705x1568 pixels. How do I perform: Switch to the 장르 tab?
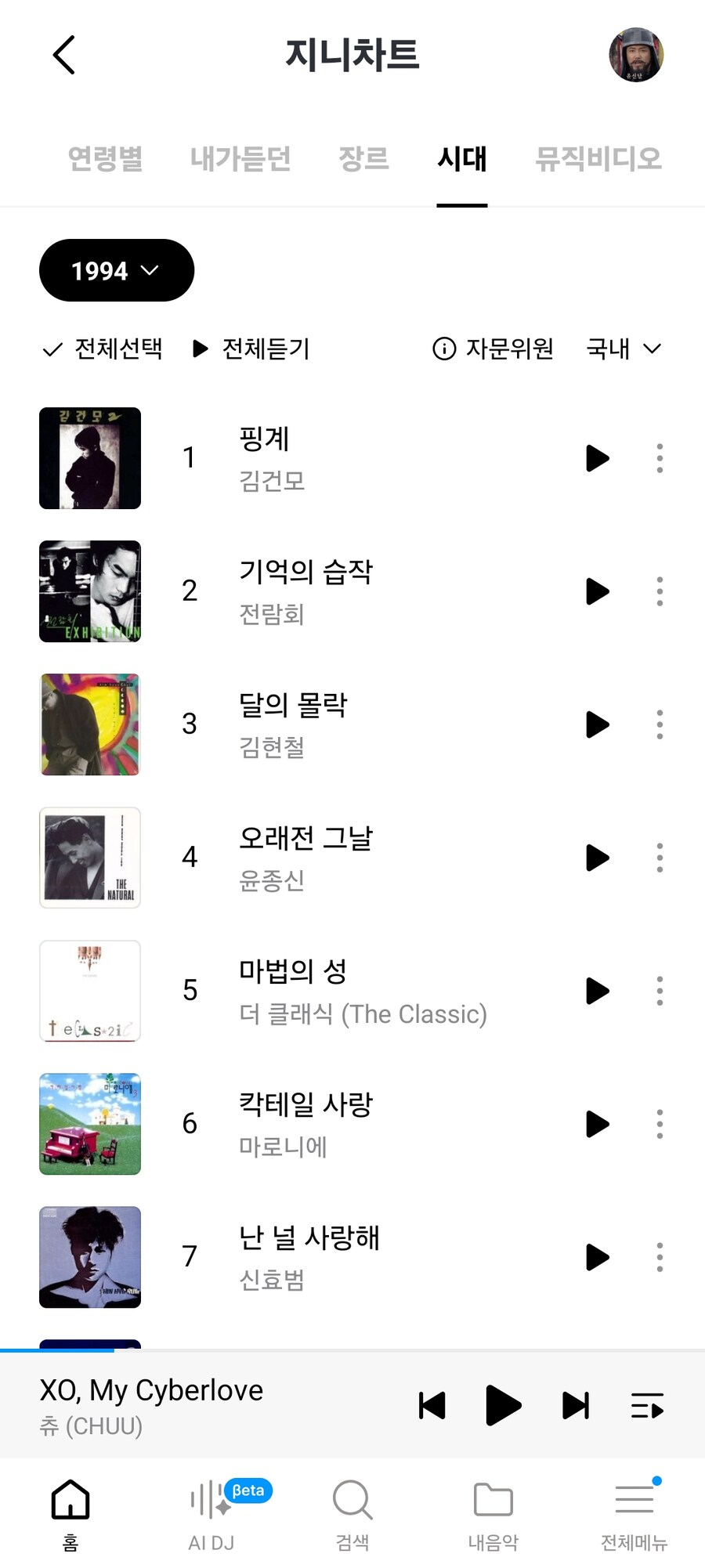pos(363,159)
